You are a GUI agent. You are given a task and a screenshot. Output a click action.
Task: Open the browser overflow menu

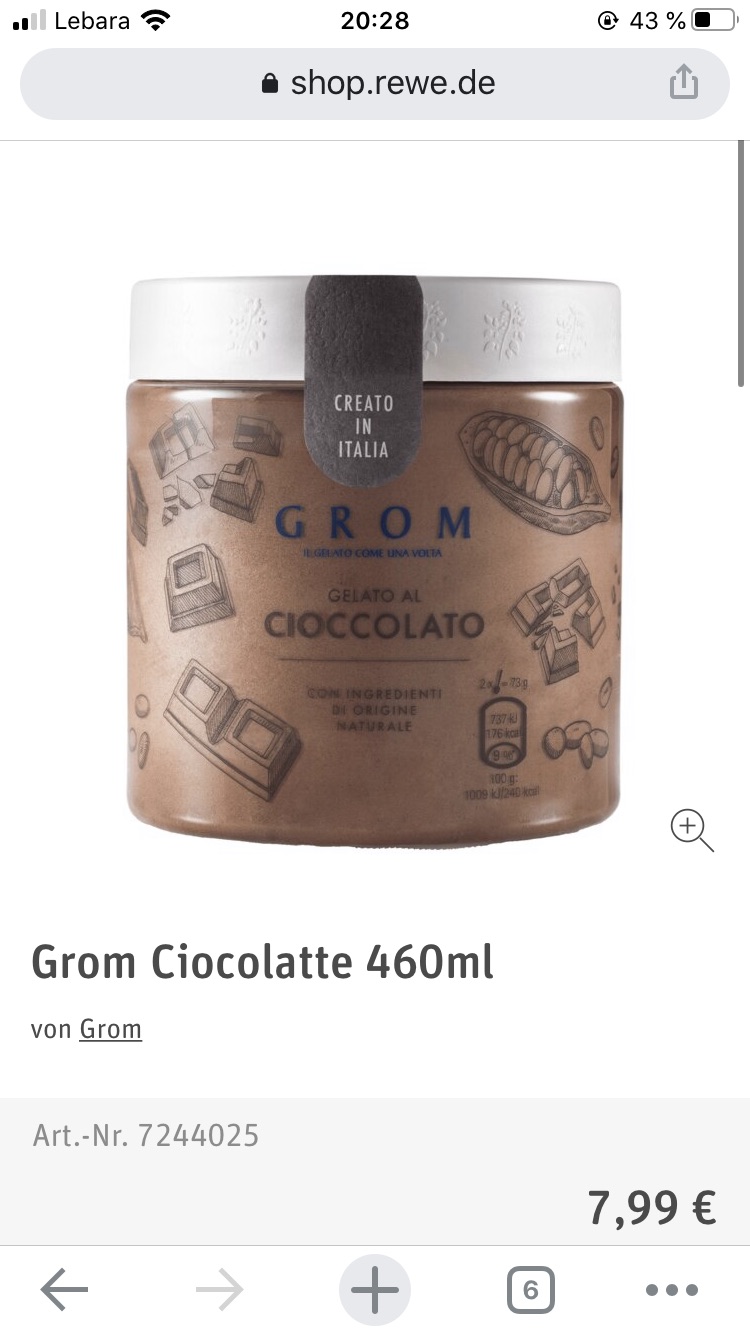672,1291
